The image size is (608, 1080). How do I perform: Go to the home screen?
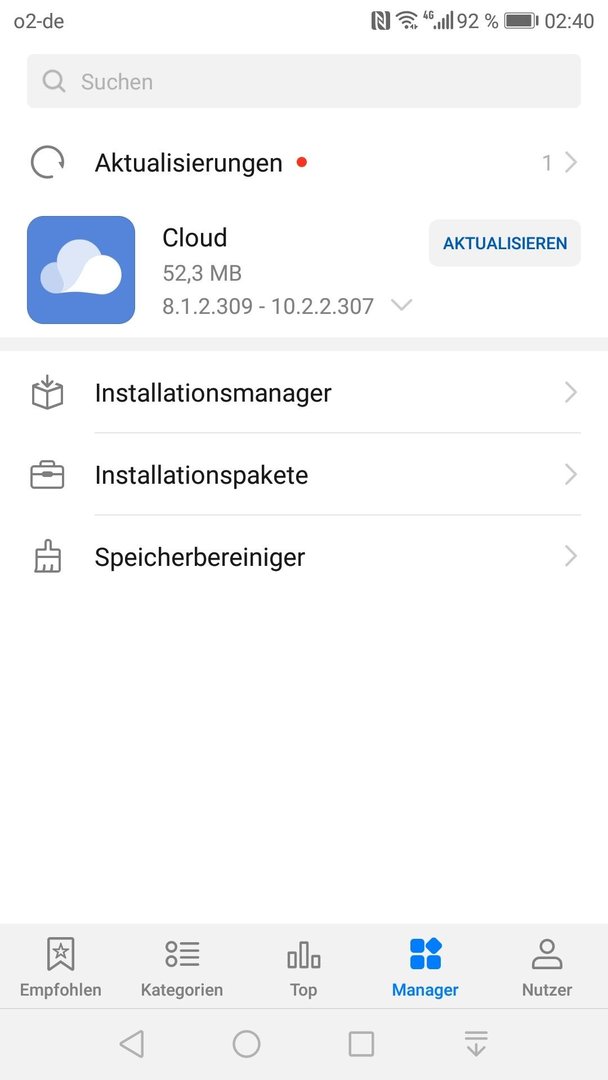pos(247,1044)
